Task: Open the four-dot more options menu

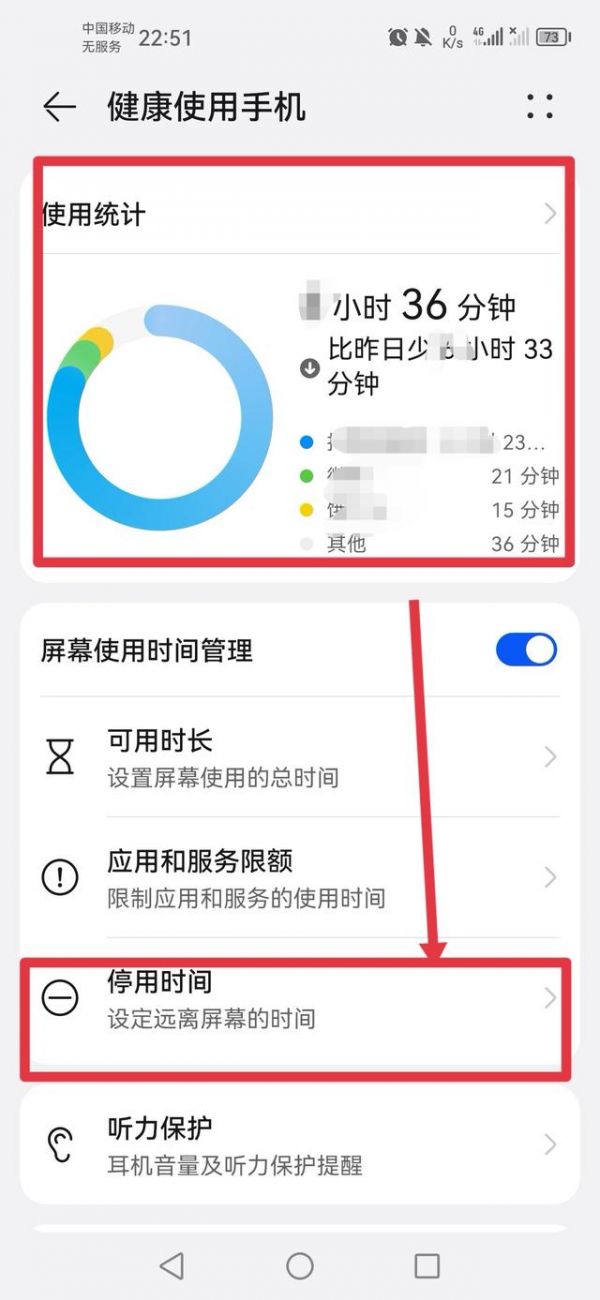Action: click(540, 107)
